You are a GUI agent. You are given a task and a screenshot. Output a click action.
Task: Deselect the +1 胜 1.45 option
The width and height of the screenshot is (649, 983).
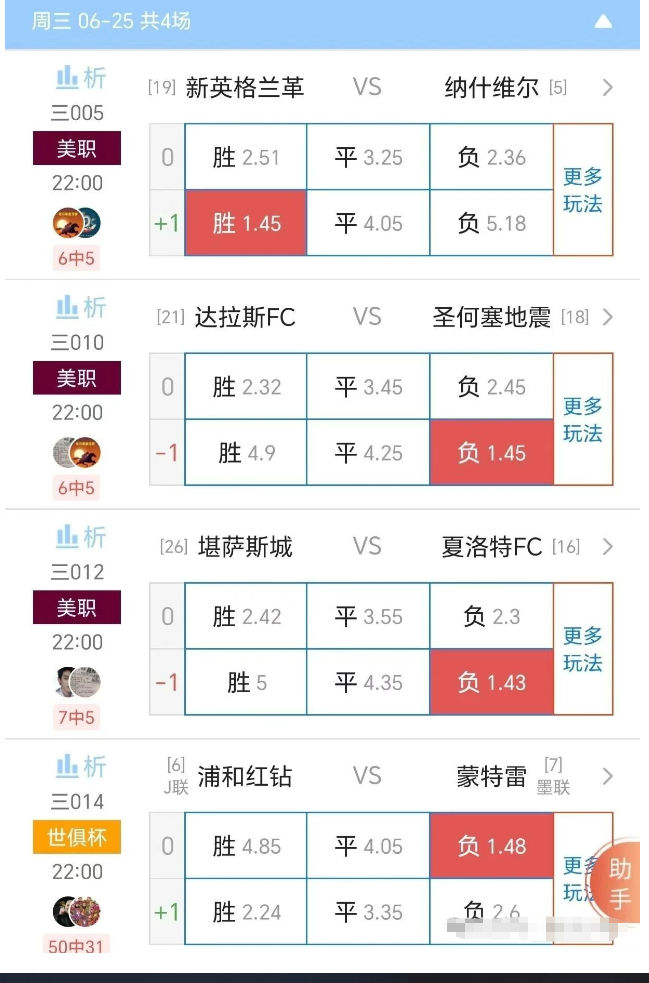point(245,223)
